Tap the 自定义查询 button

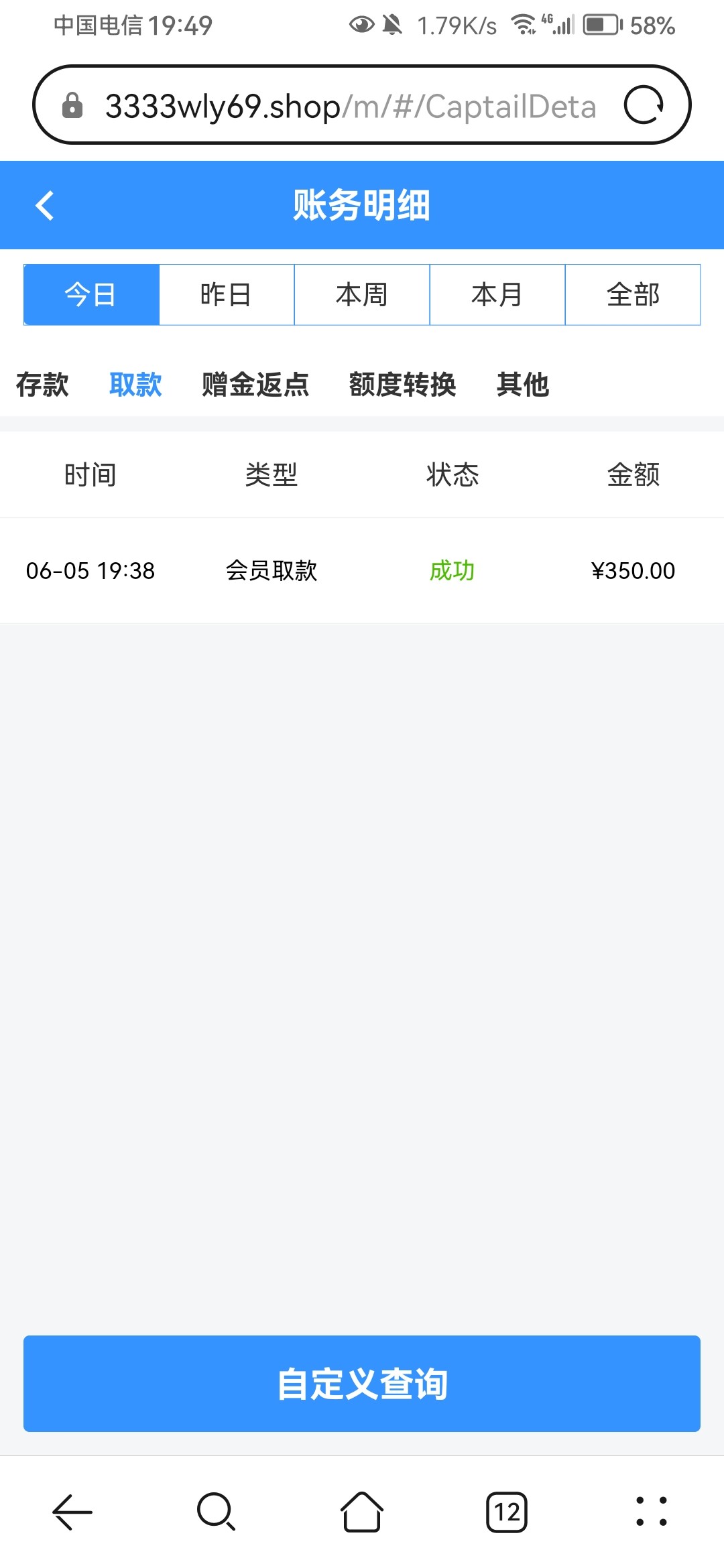point(362,1384)
